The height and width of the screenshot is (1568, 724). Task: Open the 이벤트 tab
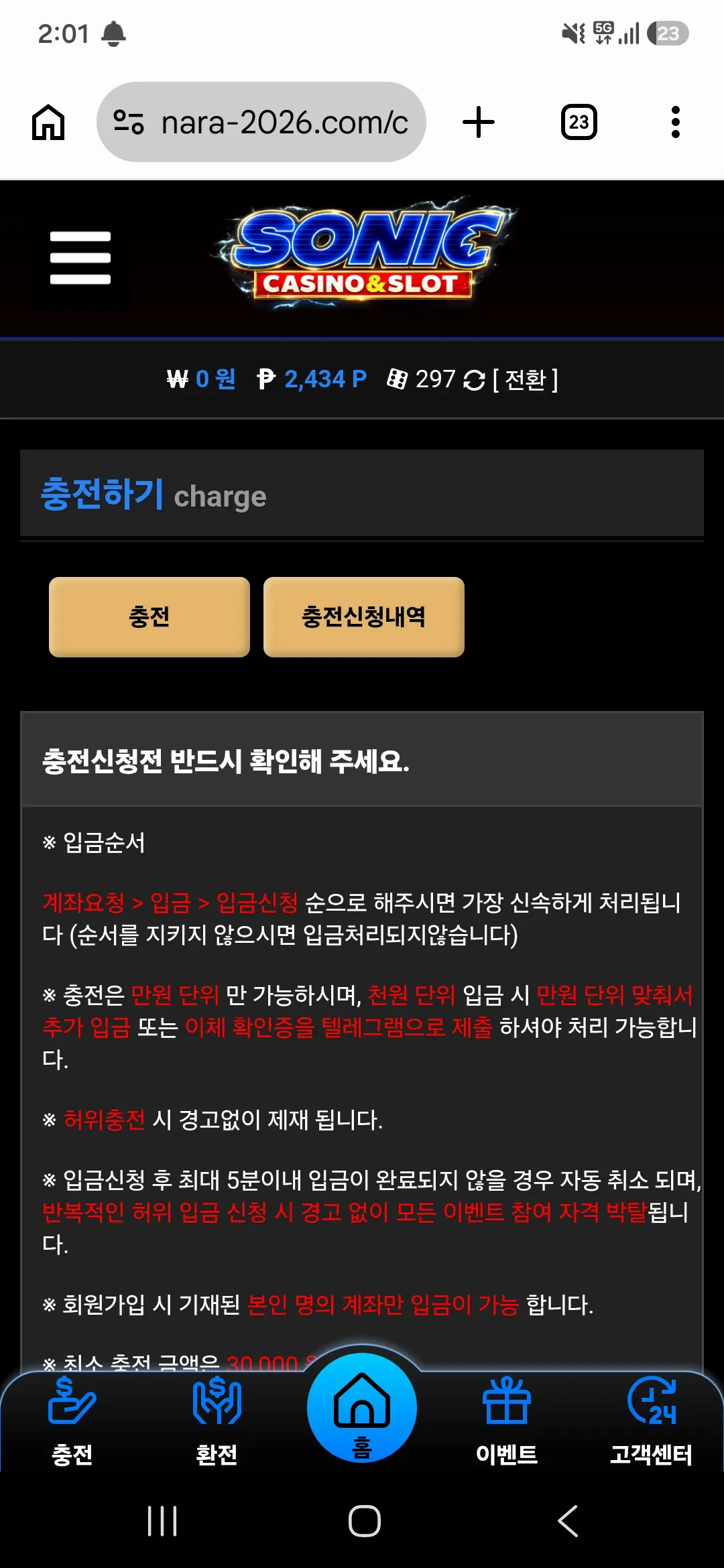pyautogui.click(x=507, y=1421)
